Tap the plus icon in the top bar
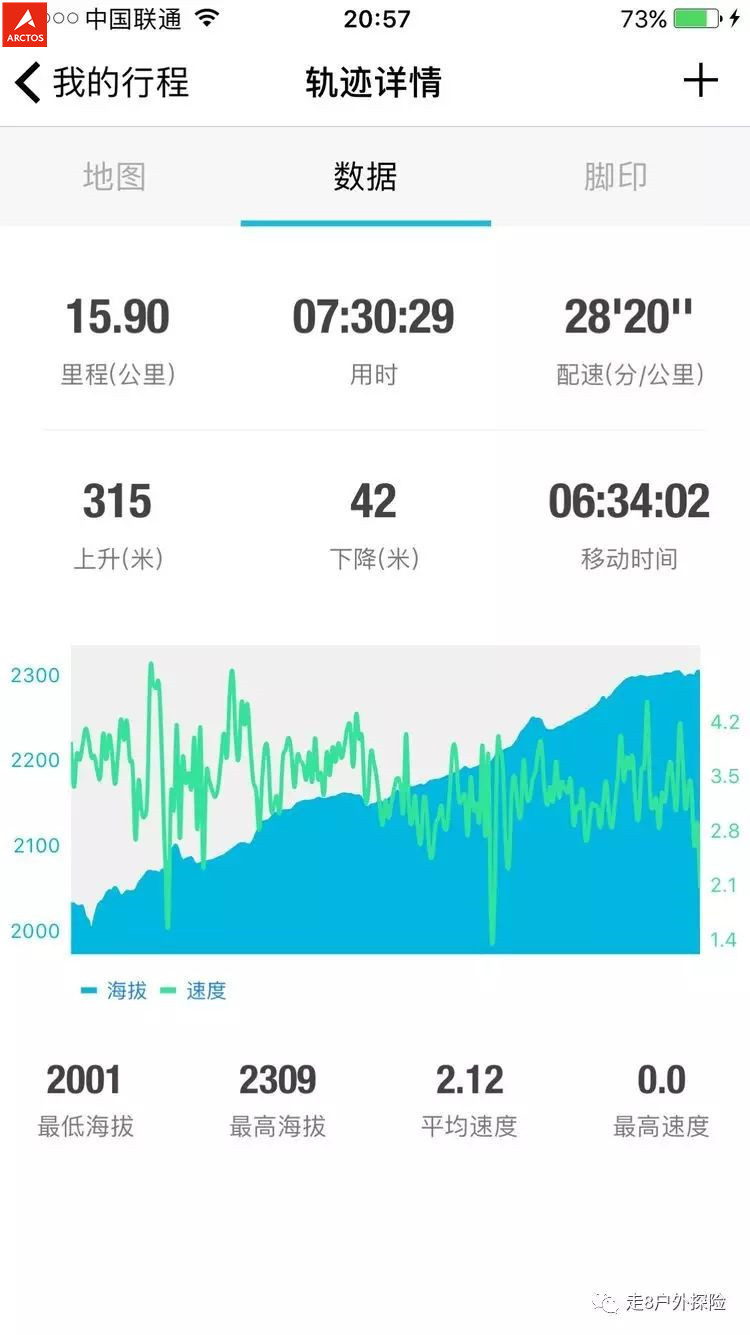The width and height of the screenshot is (750, 1335). tap(700, 81)
